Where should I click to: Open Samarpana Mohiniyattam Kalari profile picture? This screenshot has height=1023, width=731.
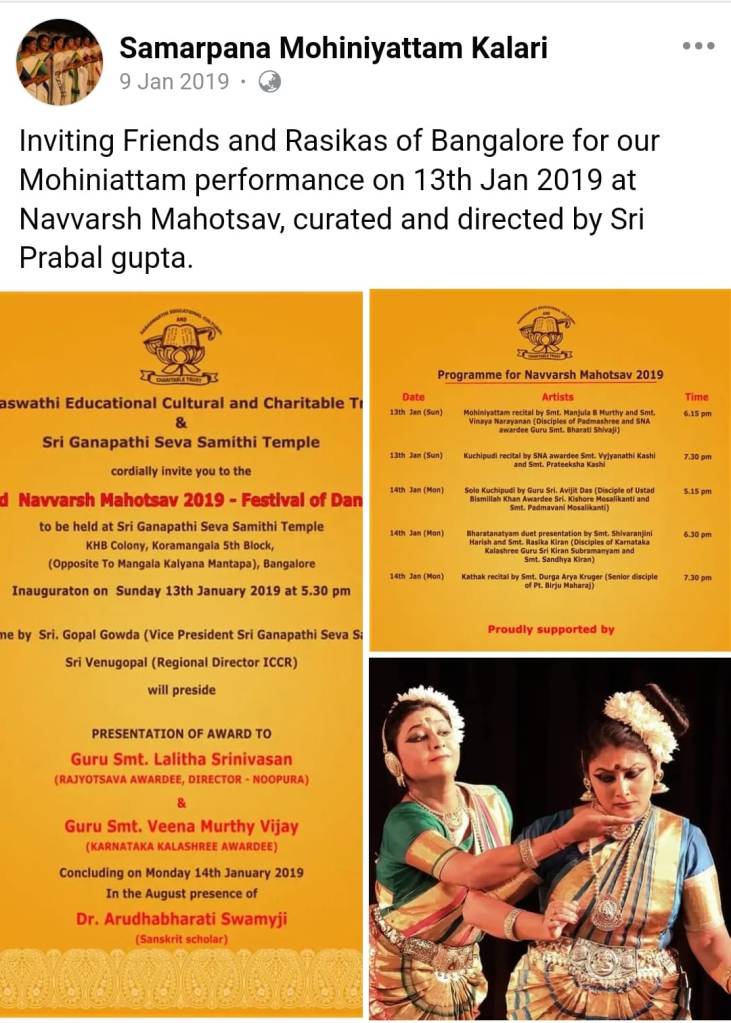coord(59,62)
